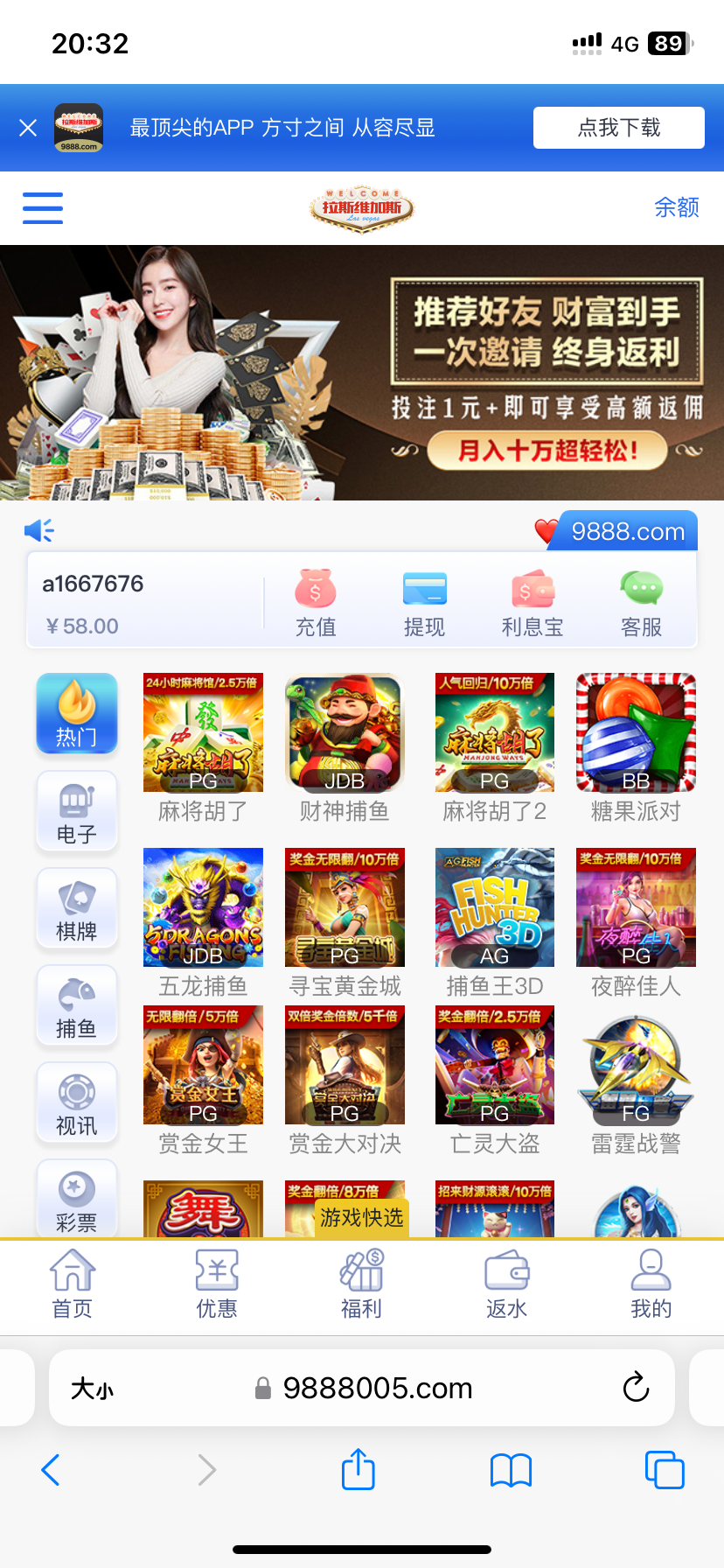Switch to the 视讯 category
Screen dimensions: 724x1568
(x=77, y=1102)
